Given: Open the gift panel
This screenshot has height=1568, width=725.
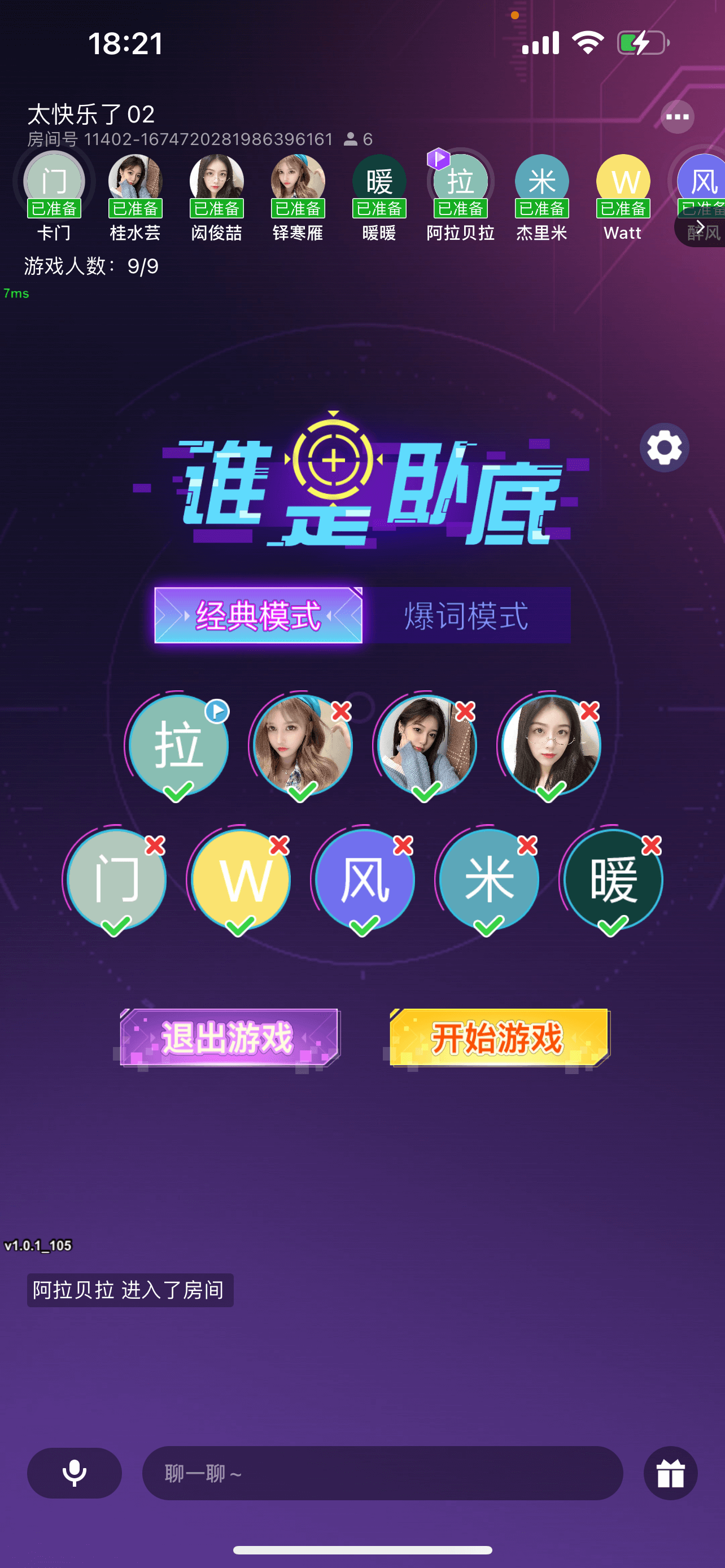Looking at the screenshot, I should 670,1473.
